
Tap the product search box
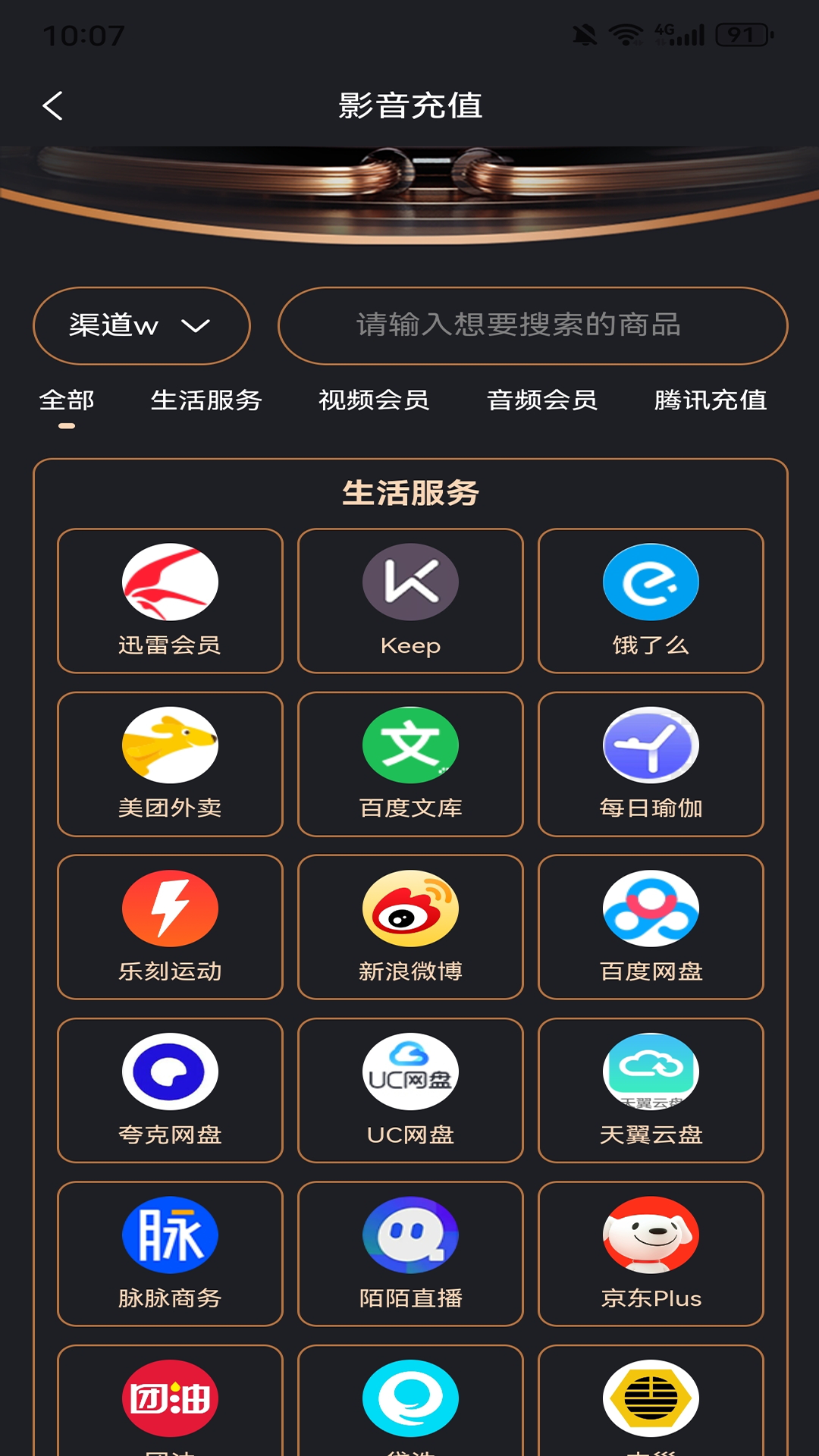coord(532,326)
